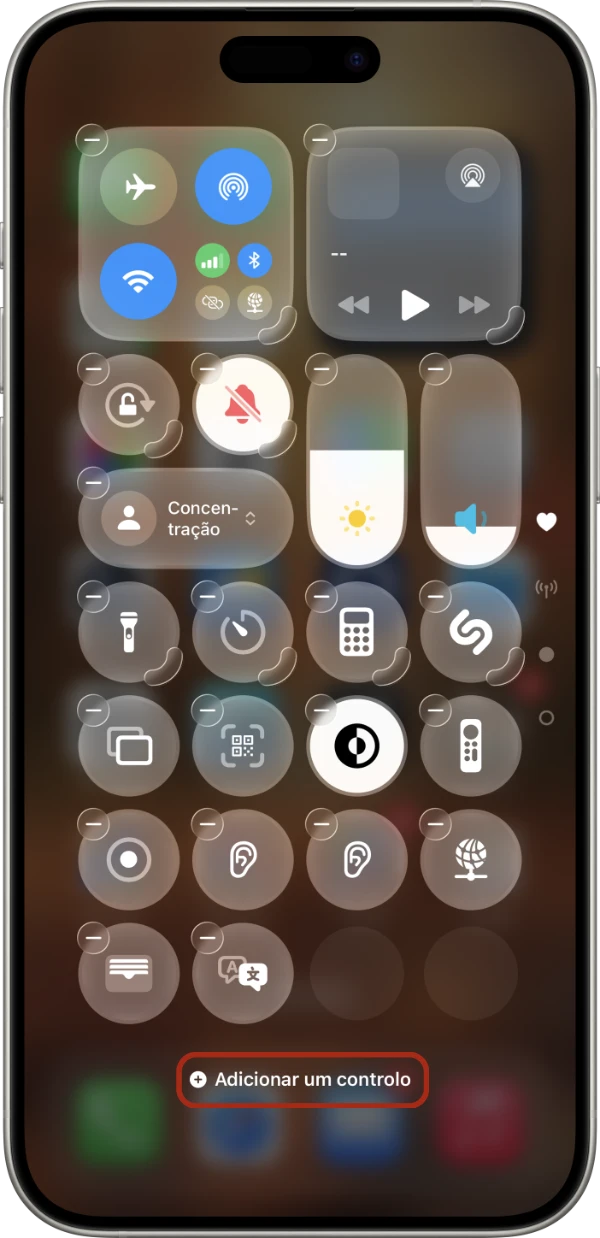
Task: Open AirPlay from media widget
Action: pyautogui.click(x=471, y=176)
